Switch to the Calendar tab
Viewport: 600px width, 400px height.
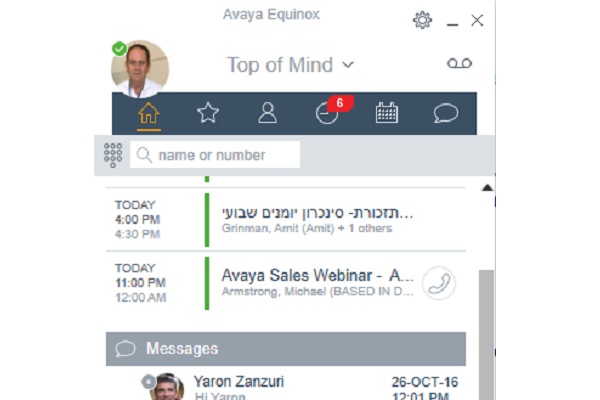(386, 113)
